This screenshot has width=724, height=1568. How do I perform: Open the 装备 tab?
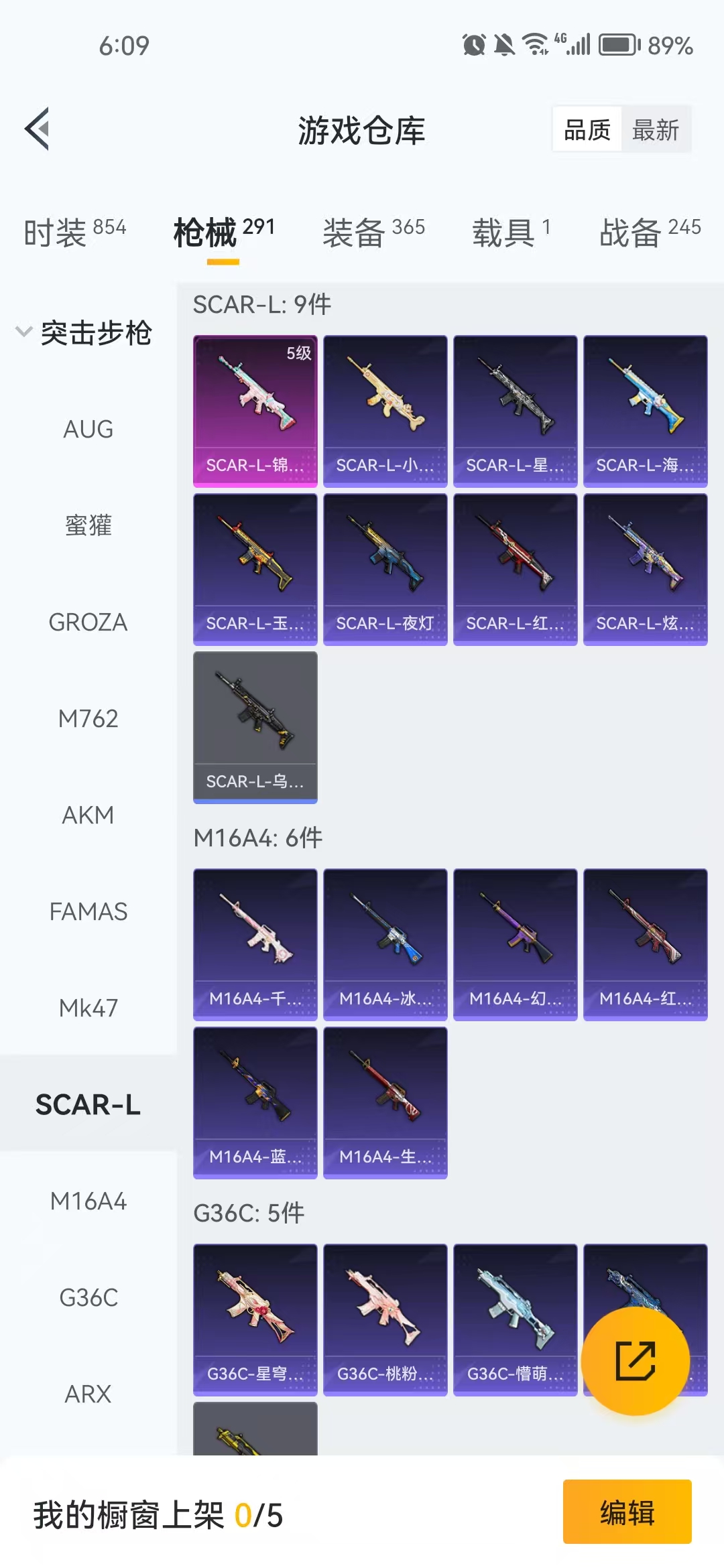373,233
